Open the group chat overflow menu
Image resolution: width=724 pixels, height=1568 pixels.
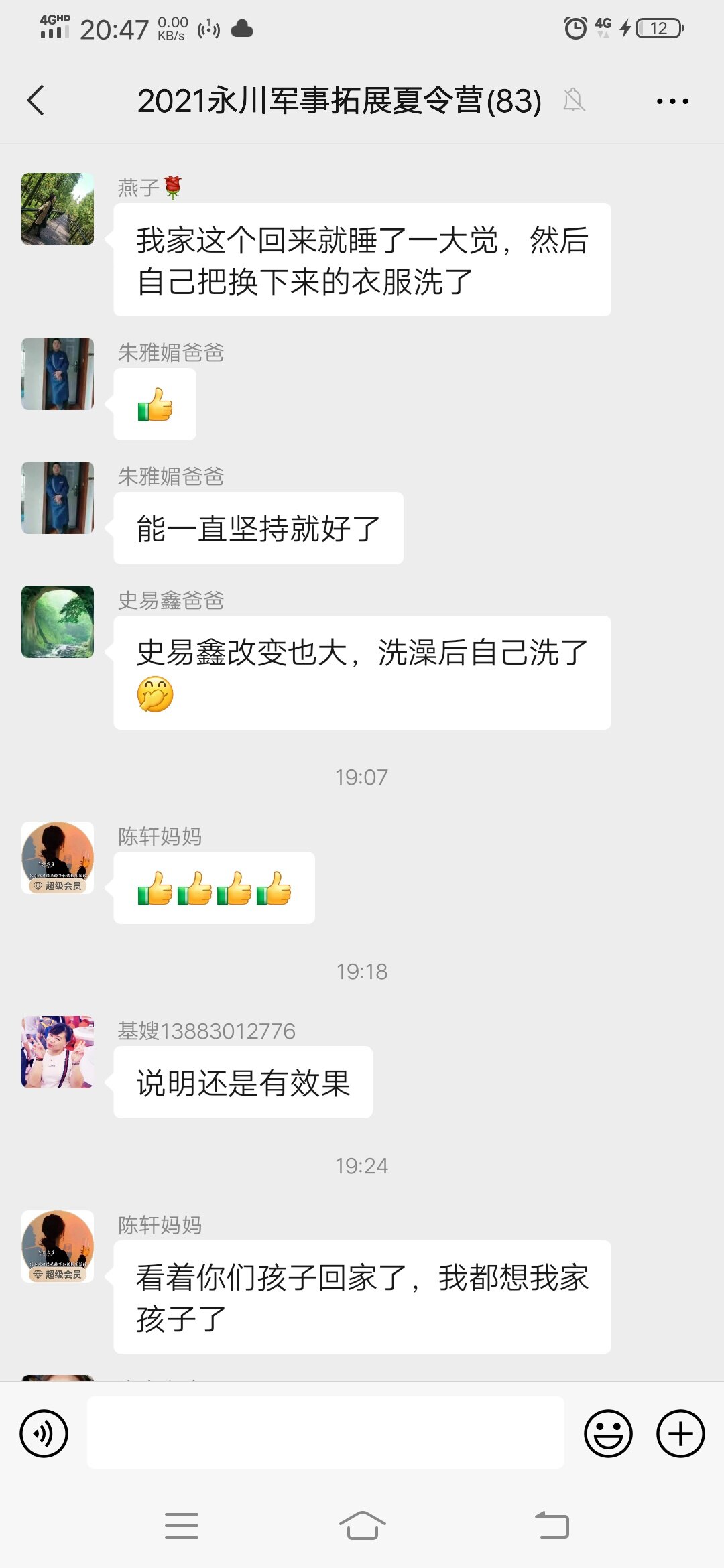point(672,101)
